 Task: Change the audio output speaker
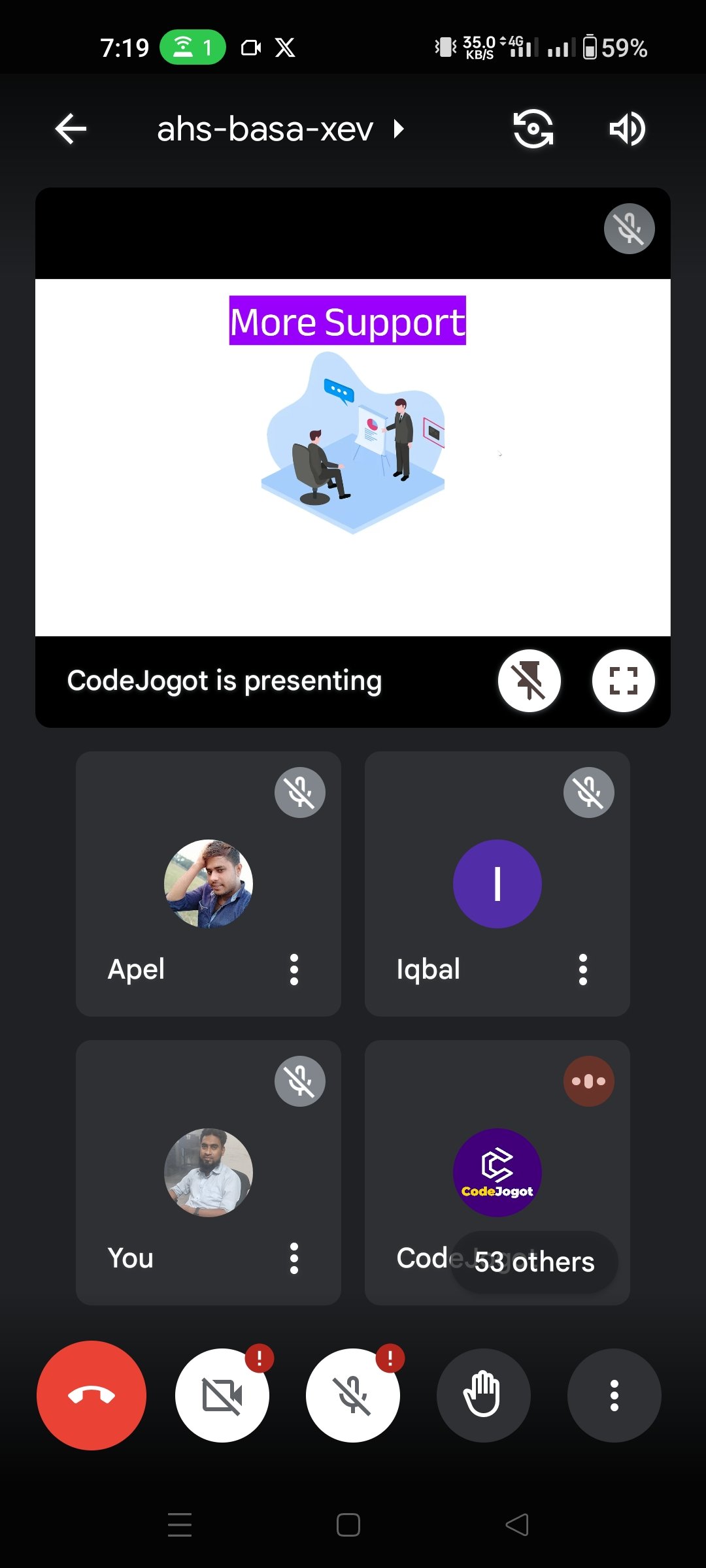[626, 129]
